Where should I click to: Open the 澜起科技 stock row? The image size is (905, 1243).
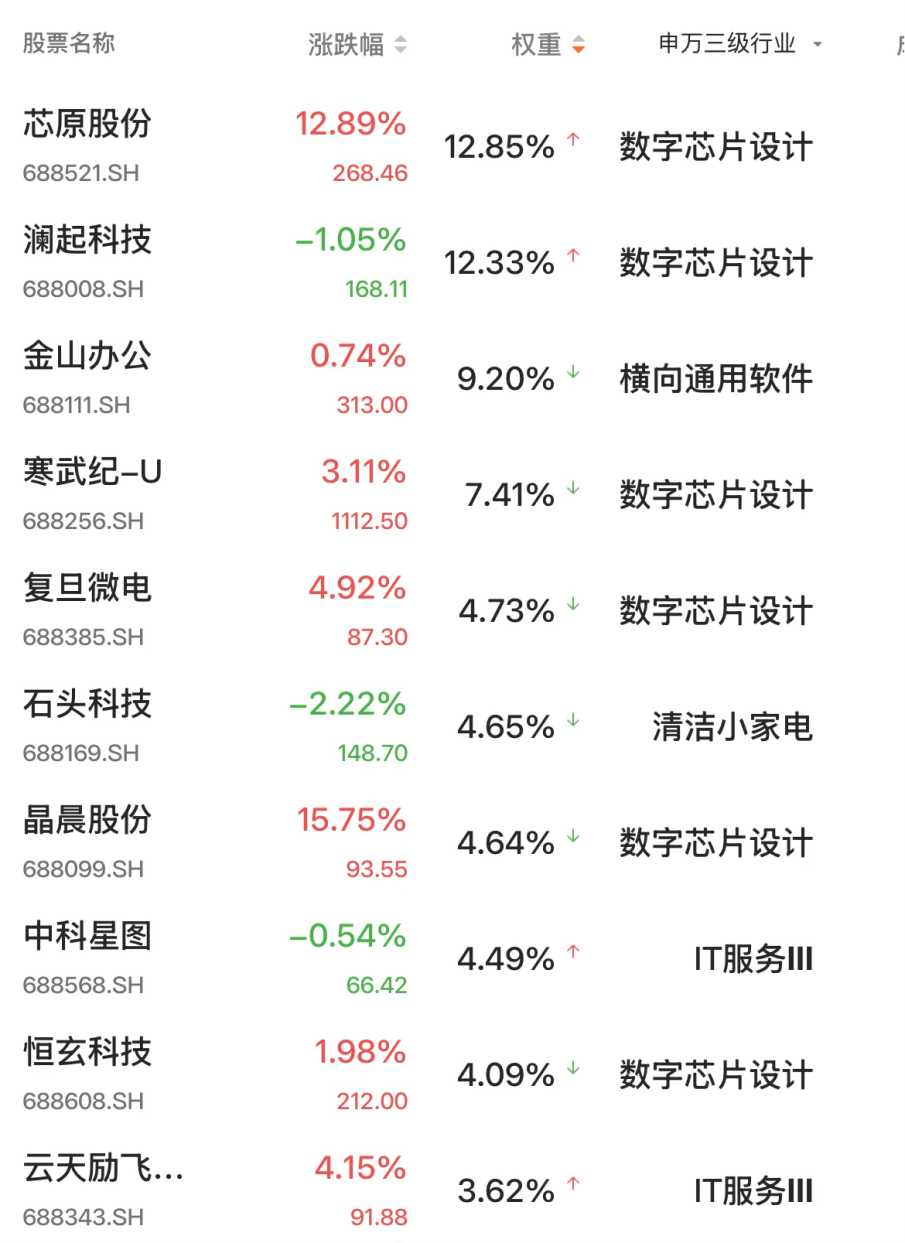tap(88, 240)
